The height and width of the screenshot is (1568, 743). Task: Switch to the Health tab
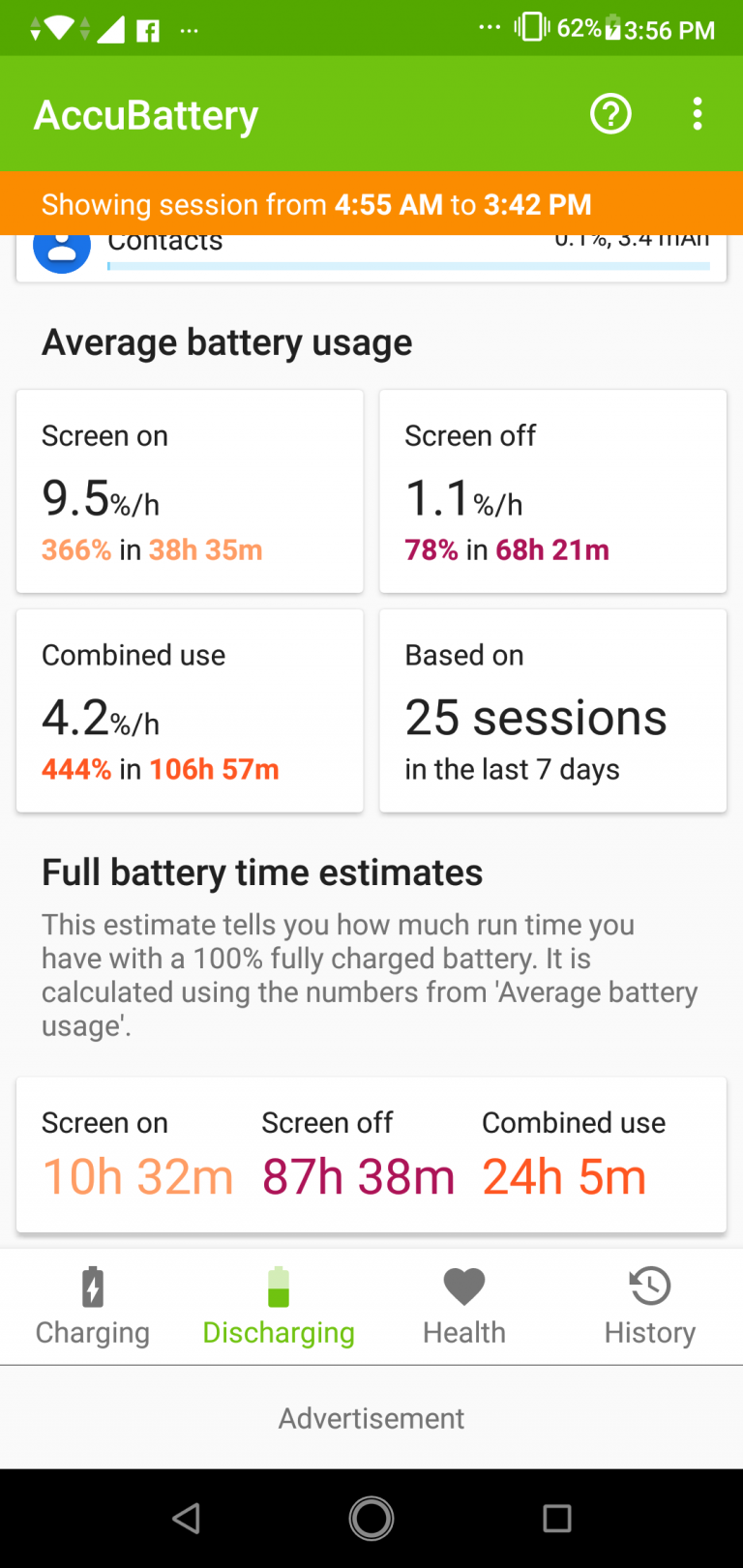pyautogui.click(x=463, y=1306)
